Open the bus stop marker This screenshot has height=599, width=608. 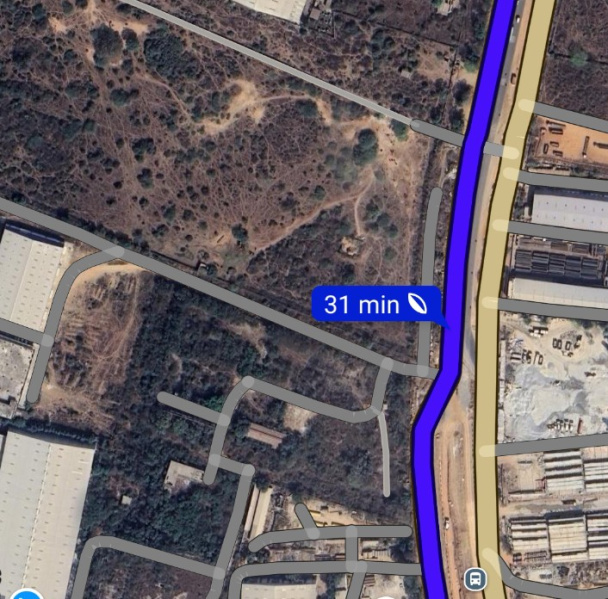[474, 579]
